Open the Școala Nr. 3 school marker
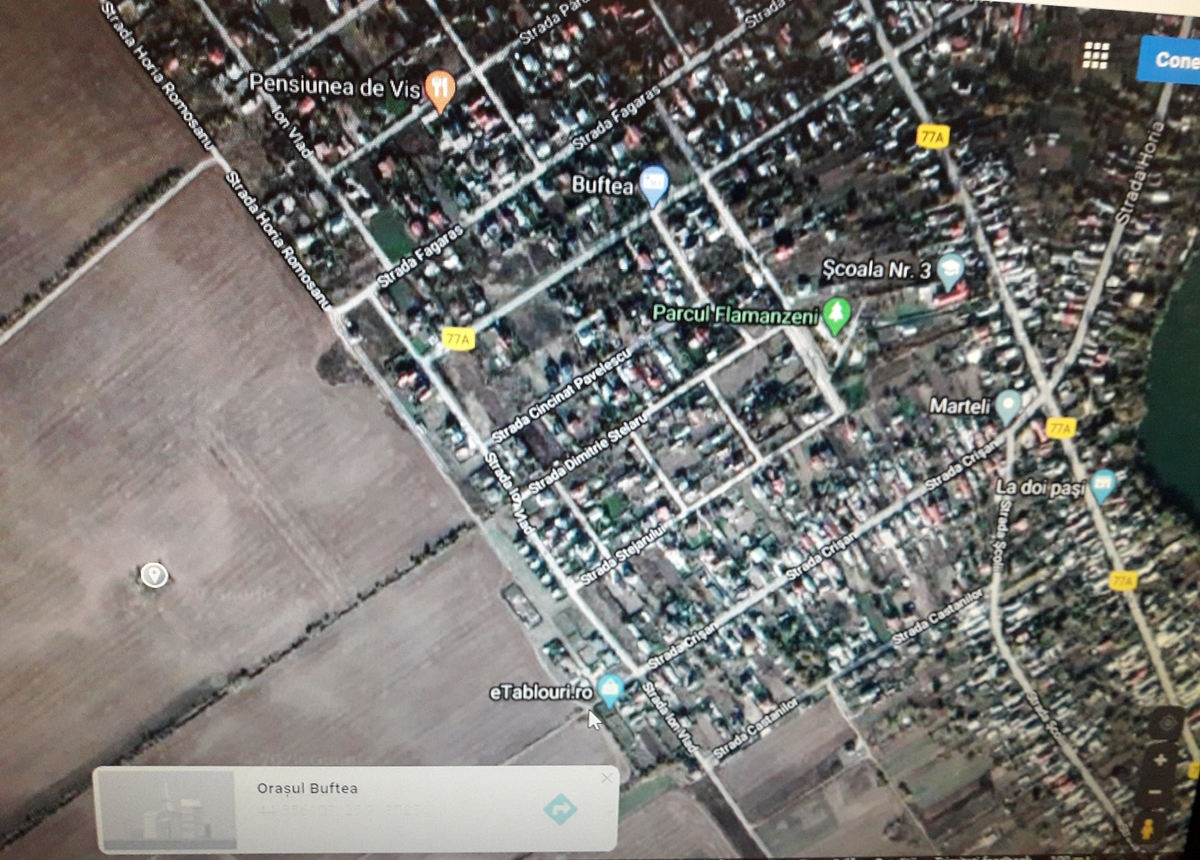The height and width of the screenshot is (860, 1200). (x=950, y=268)
